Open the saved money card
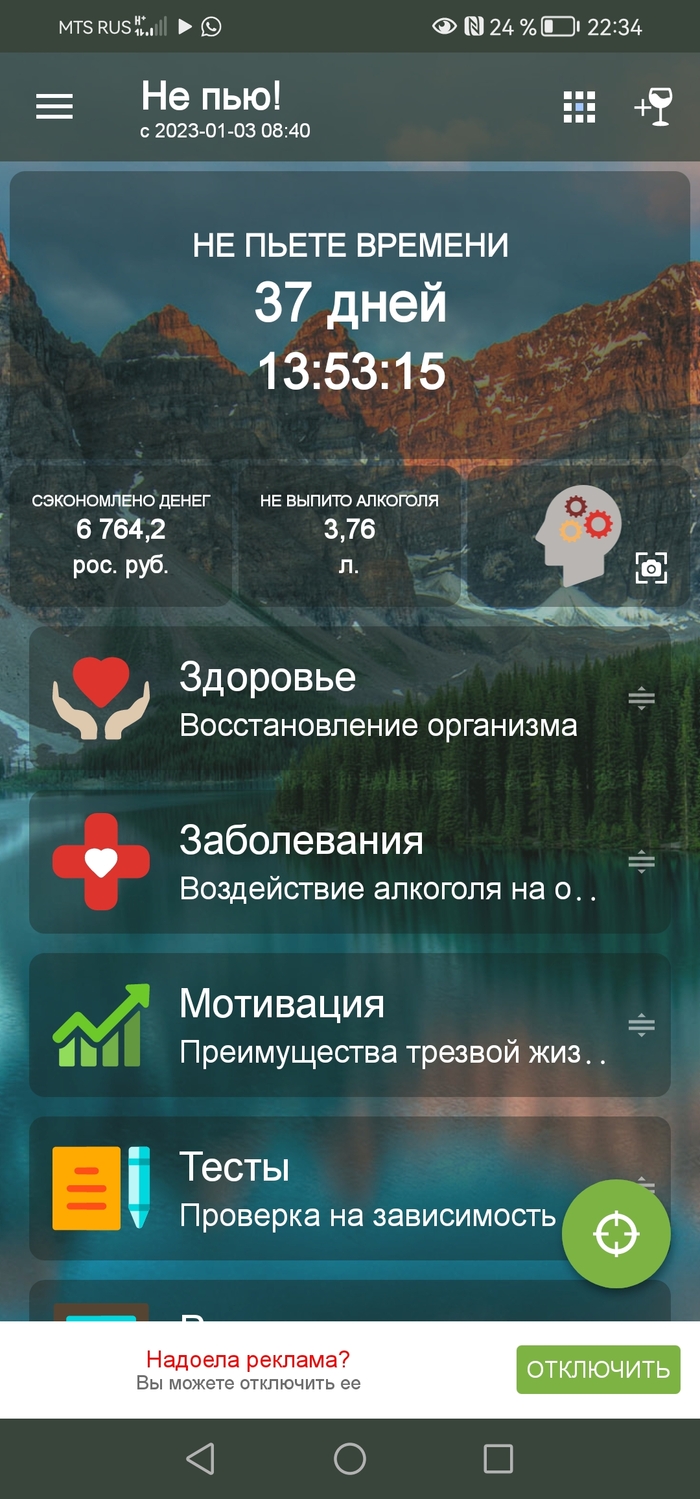The width and height of the screenshot is (700, 1499). coord(121,535)
